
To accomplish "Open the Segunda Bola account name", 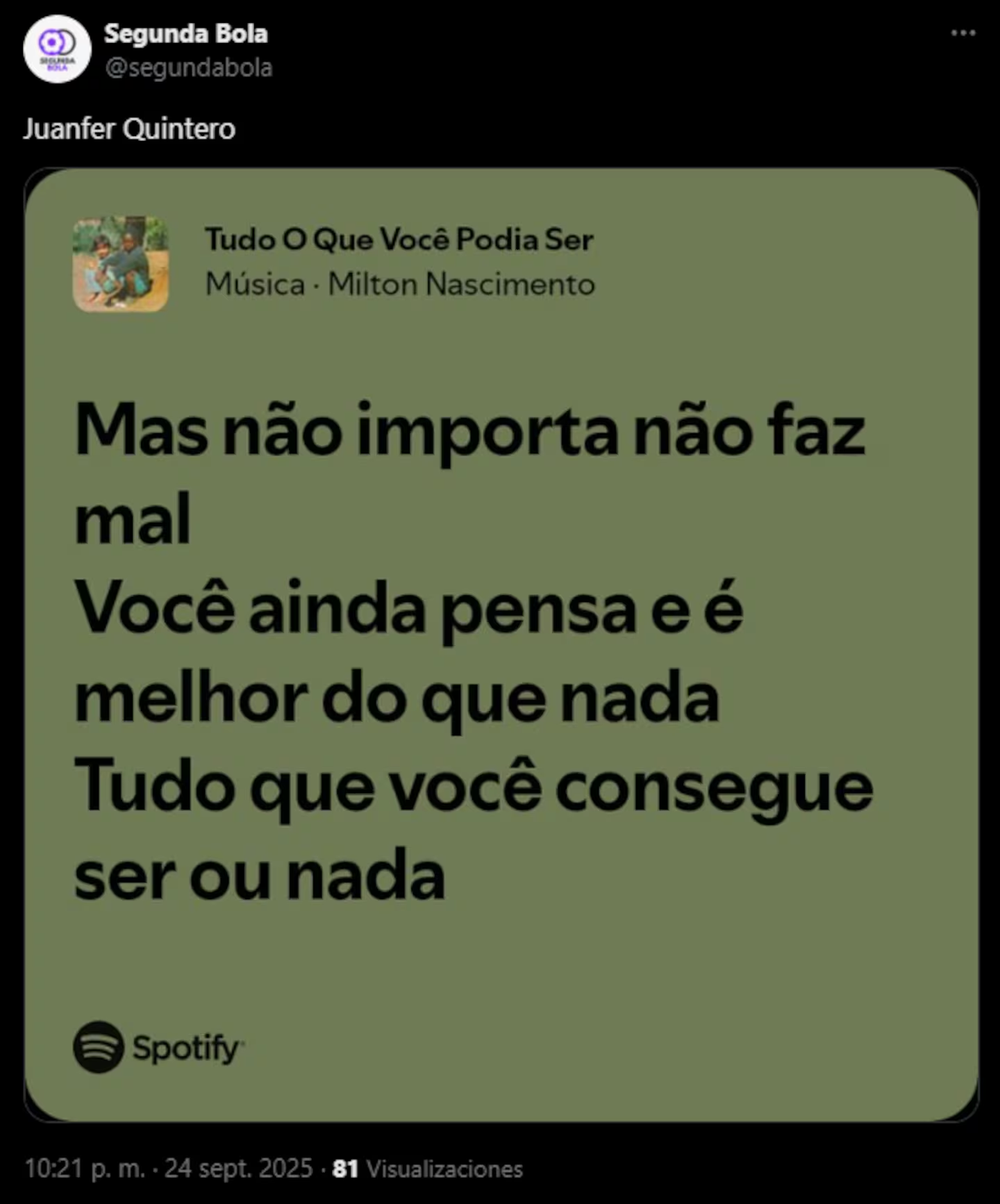I will (185, 34).
